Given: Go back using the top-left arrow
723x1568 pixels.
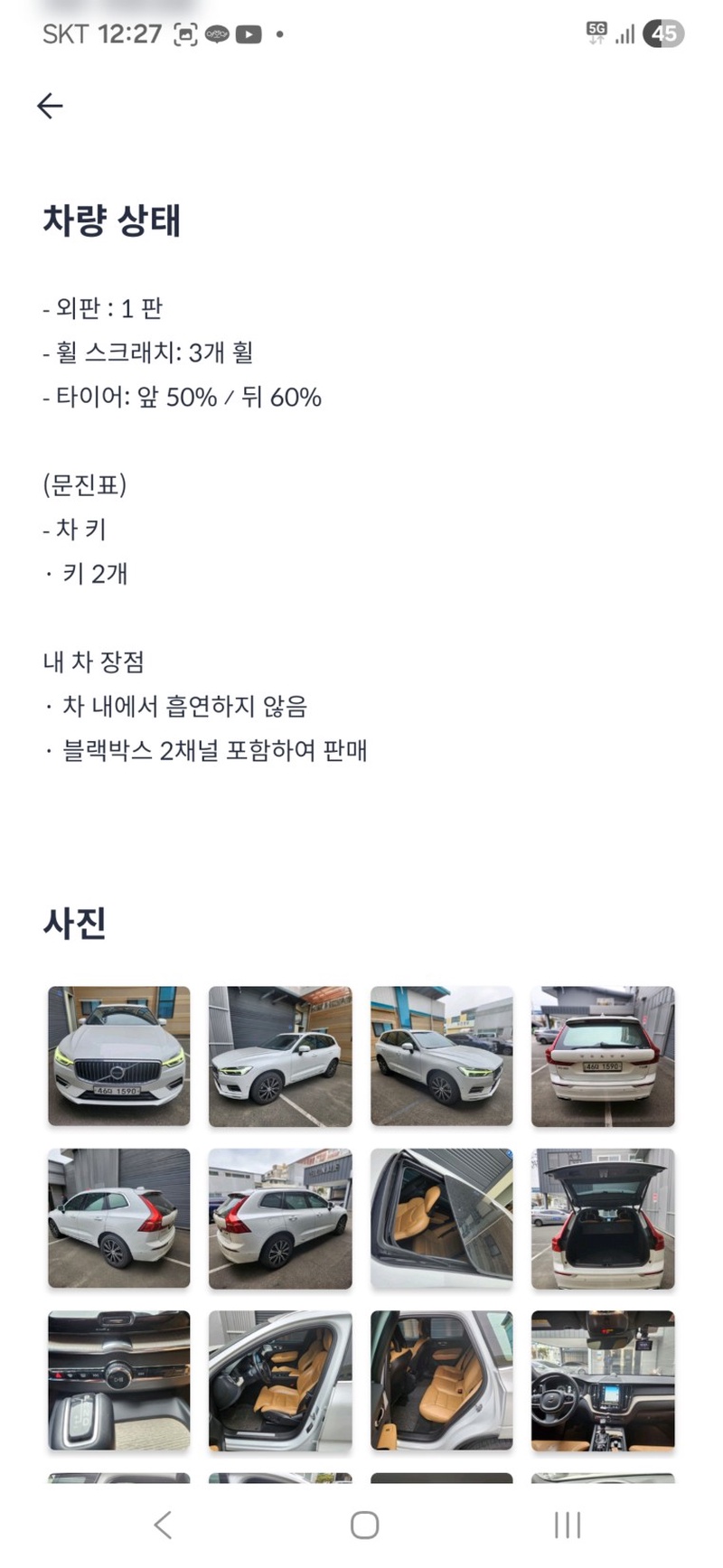Looking at the screenshot, I should pos(50,106).
